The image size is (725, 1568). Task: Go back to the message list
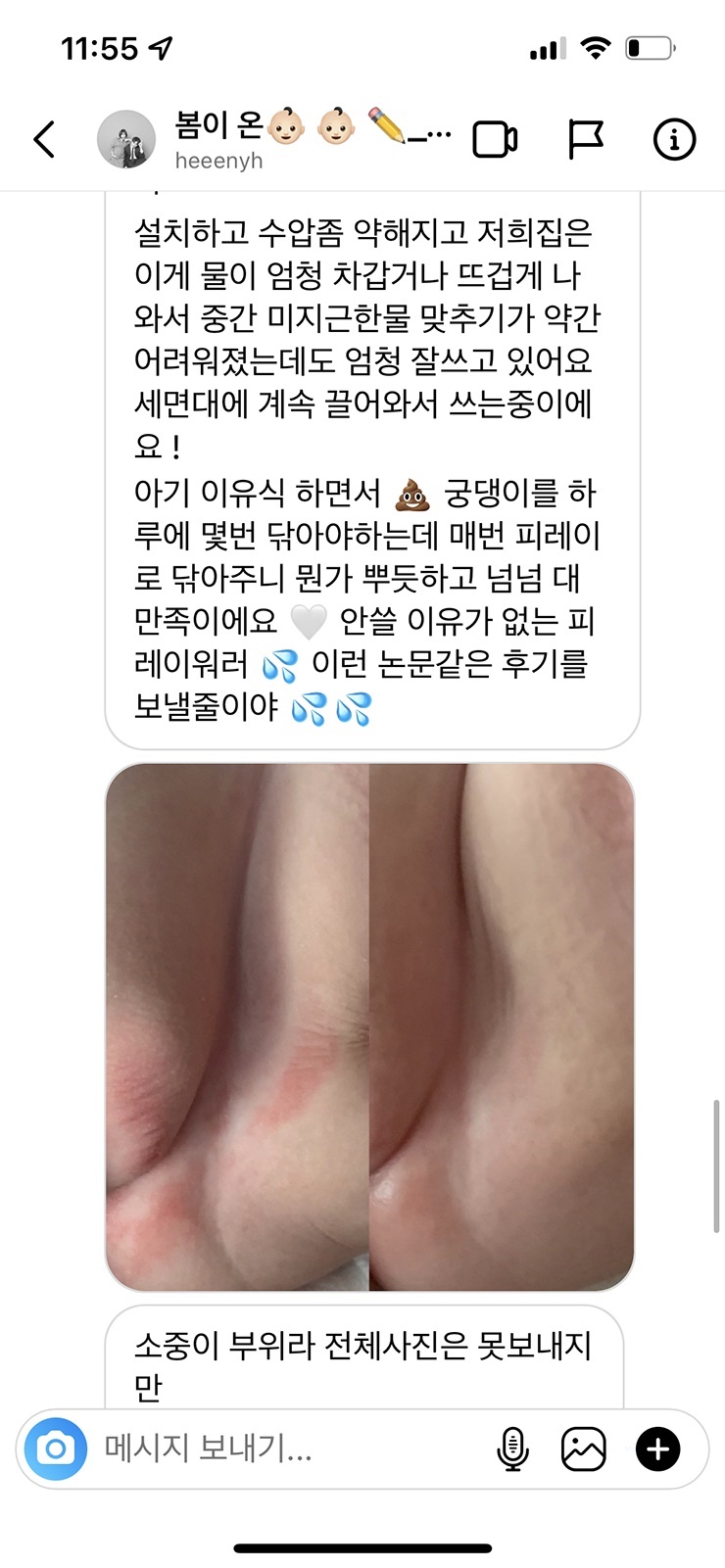click(x=44, y=140)
